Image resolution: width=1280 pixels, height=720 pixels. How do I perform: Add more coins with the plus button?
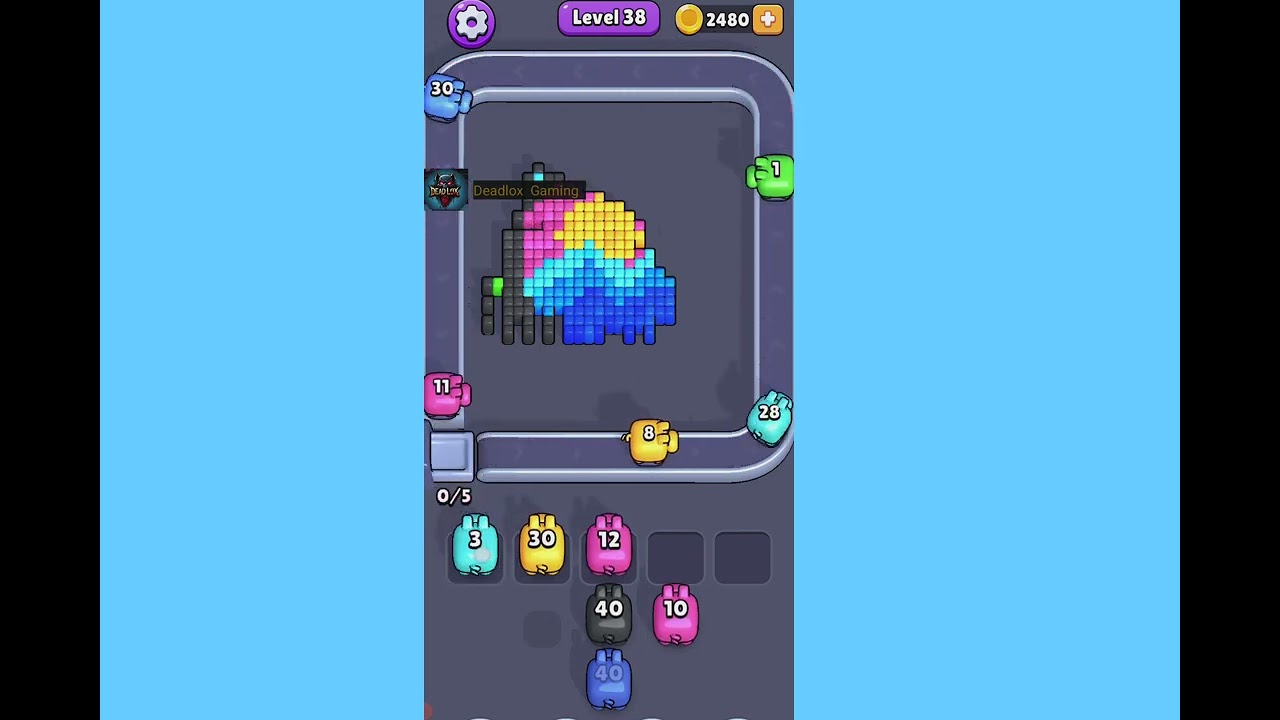pos(768,19)
